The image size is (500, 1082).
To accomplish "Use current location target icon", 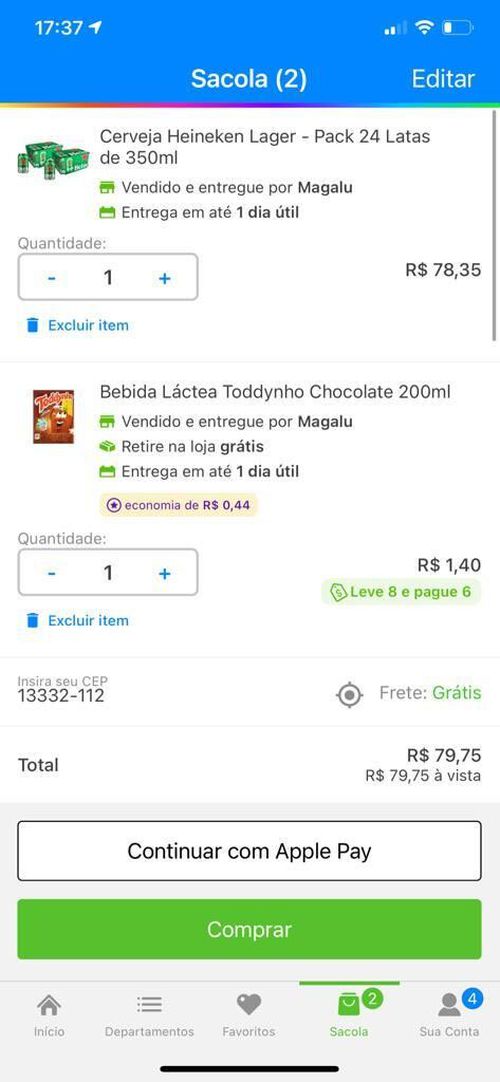I will point(350,694).
